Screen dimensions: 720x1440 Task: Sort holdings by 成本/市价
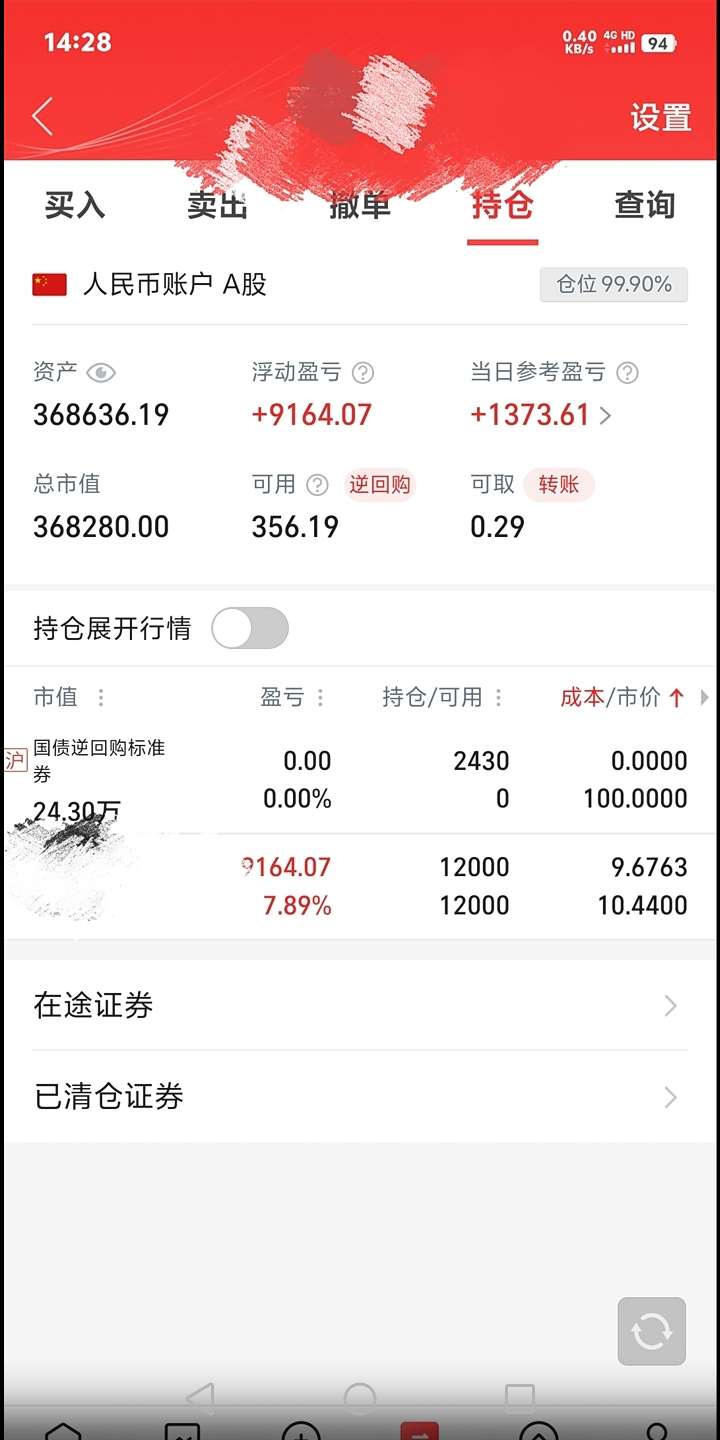(x=622, y=697)
